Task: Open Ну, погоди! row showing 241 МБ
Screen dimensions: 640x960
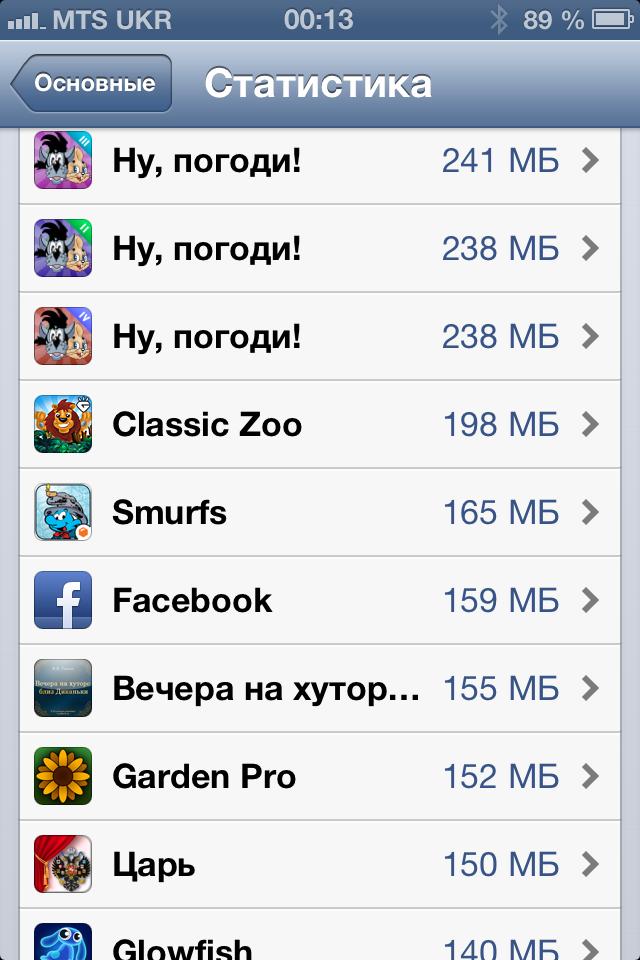Action: point(320,160)
